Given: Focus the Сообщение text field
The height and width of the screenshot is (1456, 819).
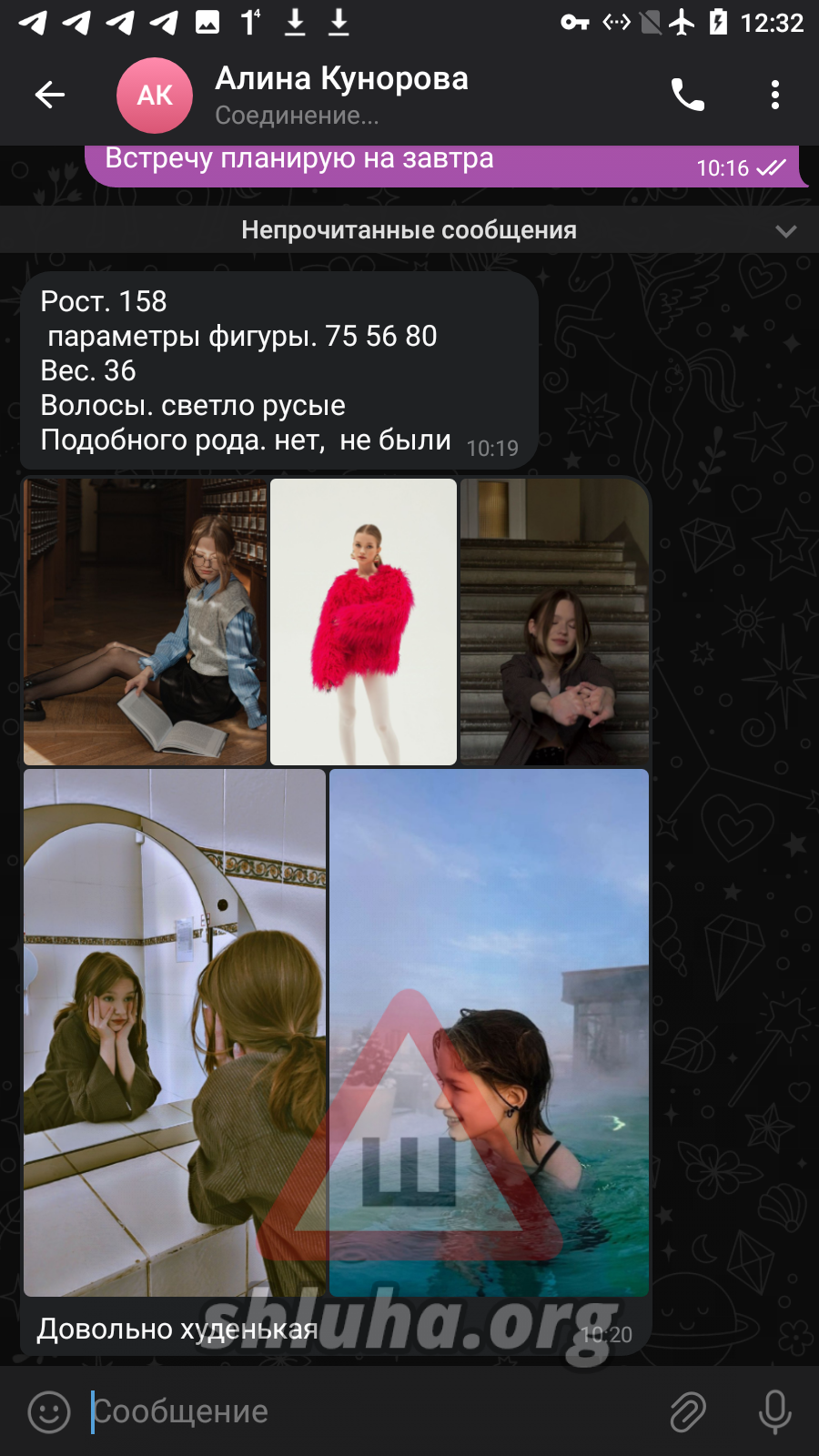Looking at the screenshot, I should click(x=364, y=1411).
